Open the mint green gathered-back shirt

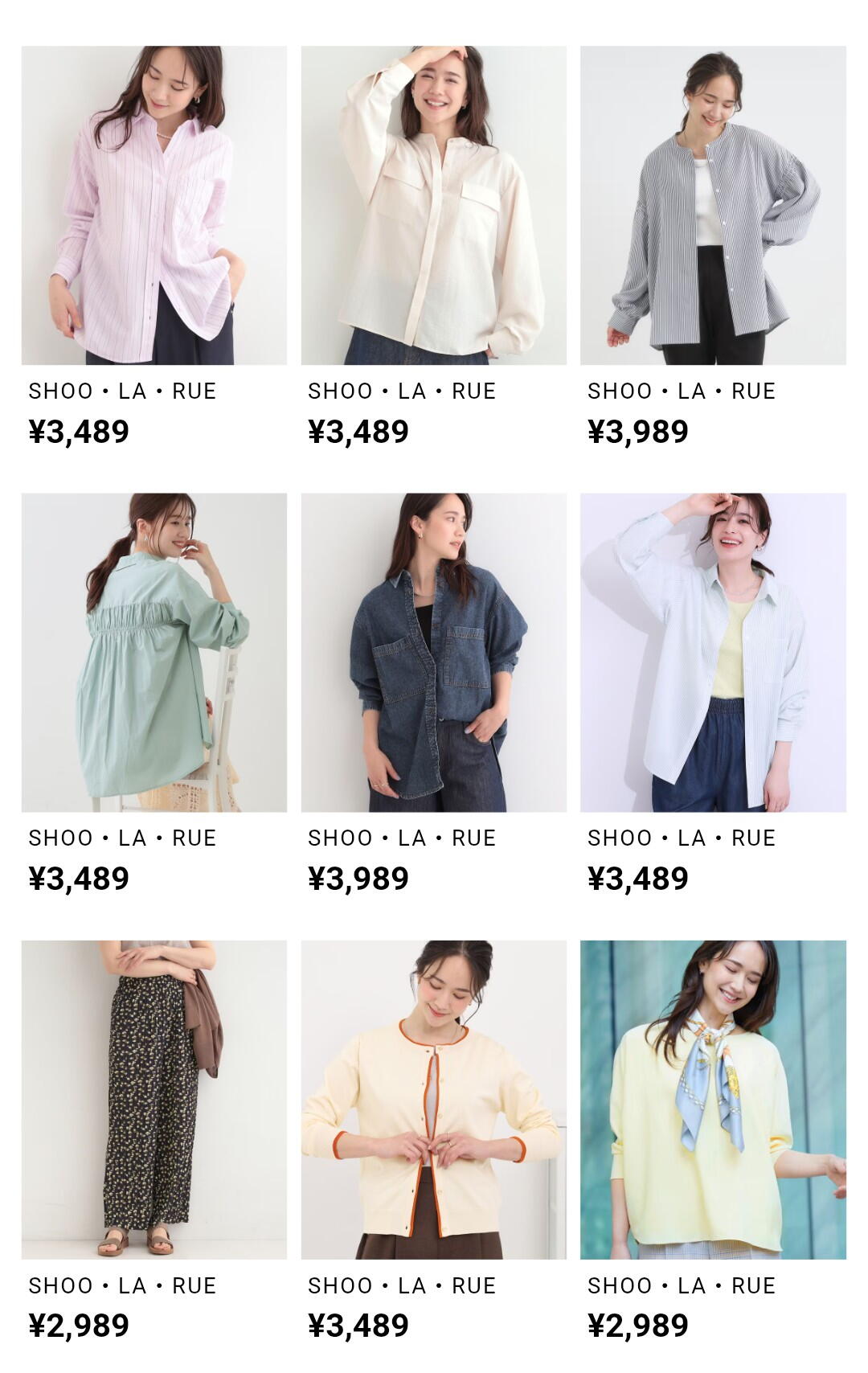coord(154,653)
